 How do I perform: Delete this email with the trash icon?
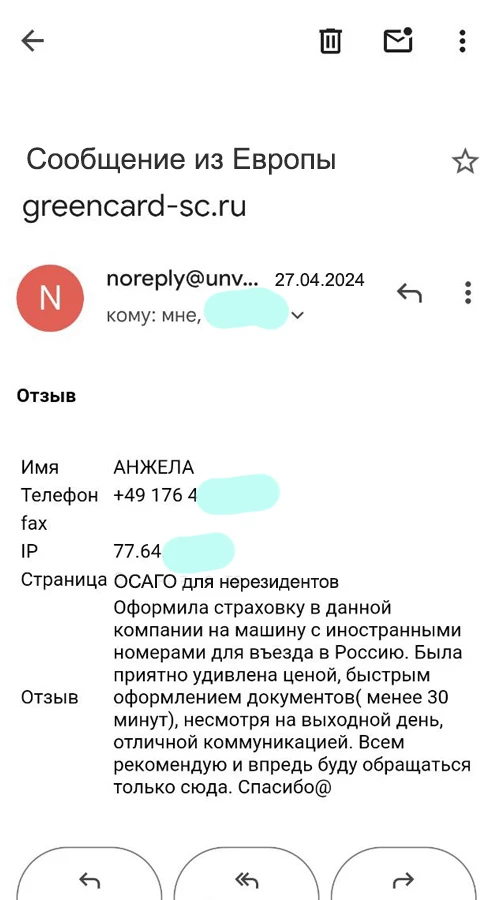point(331,41)
